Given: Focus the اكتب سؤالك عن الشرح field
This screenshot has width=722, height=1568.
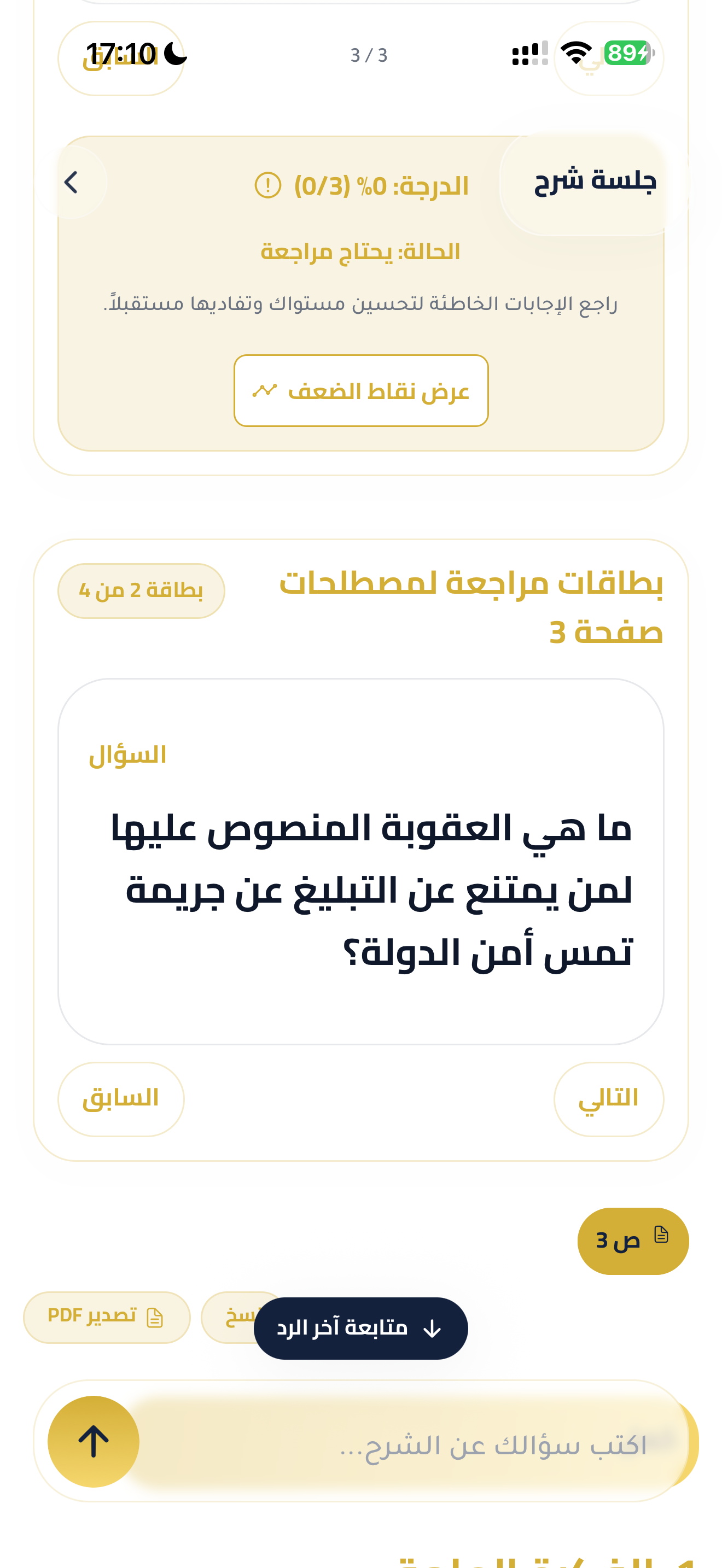Looking at the screenshot, I should (x=414, y=1444).
